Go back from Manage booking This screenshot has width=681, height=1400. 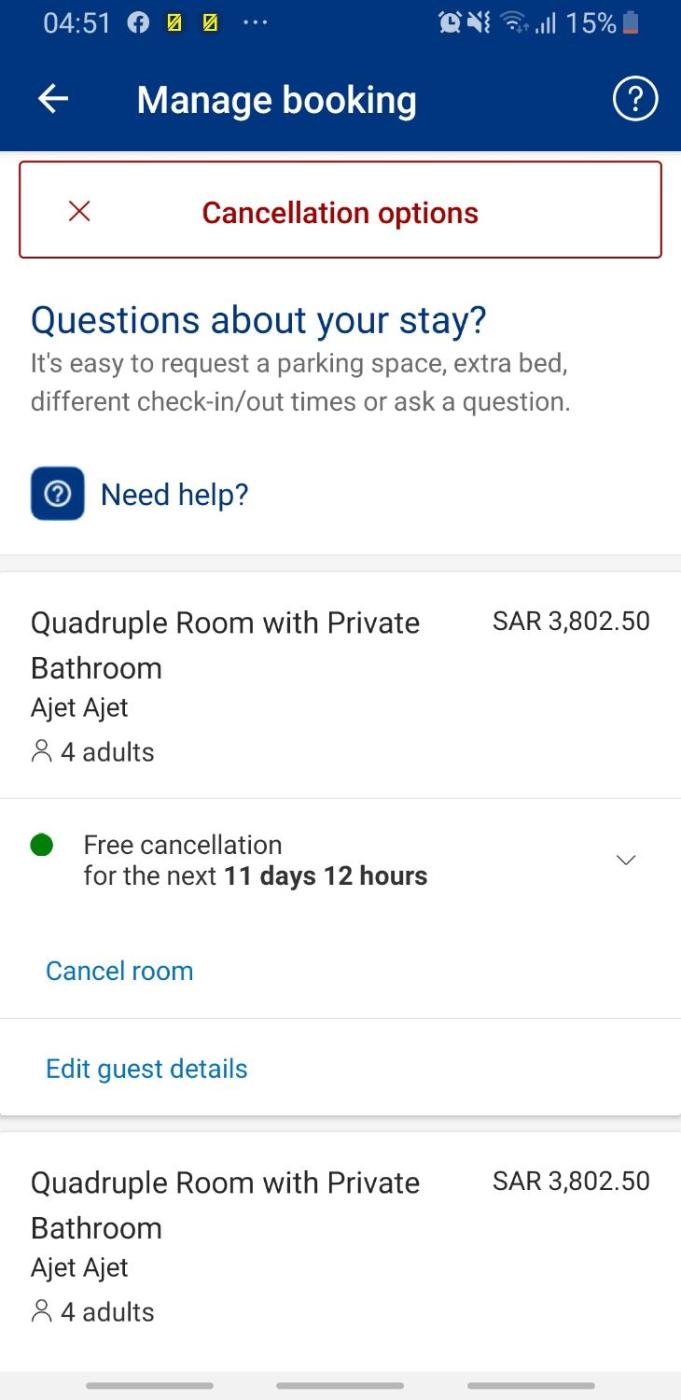tap(53, 99)
